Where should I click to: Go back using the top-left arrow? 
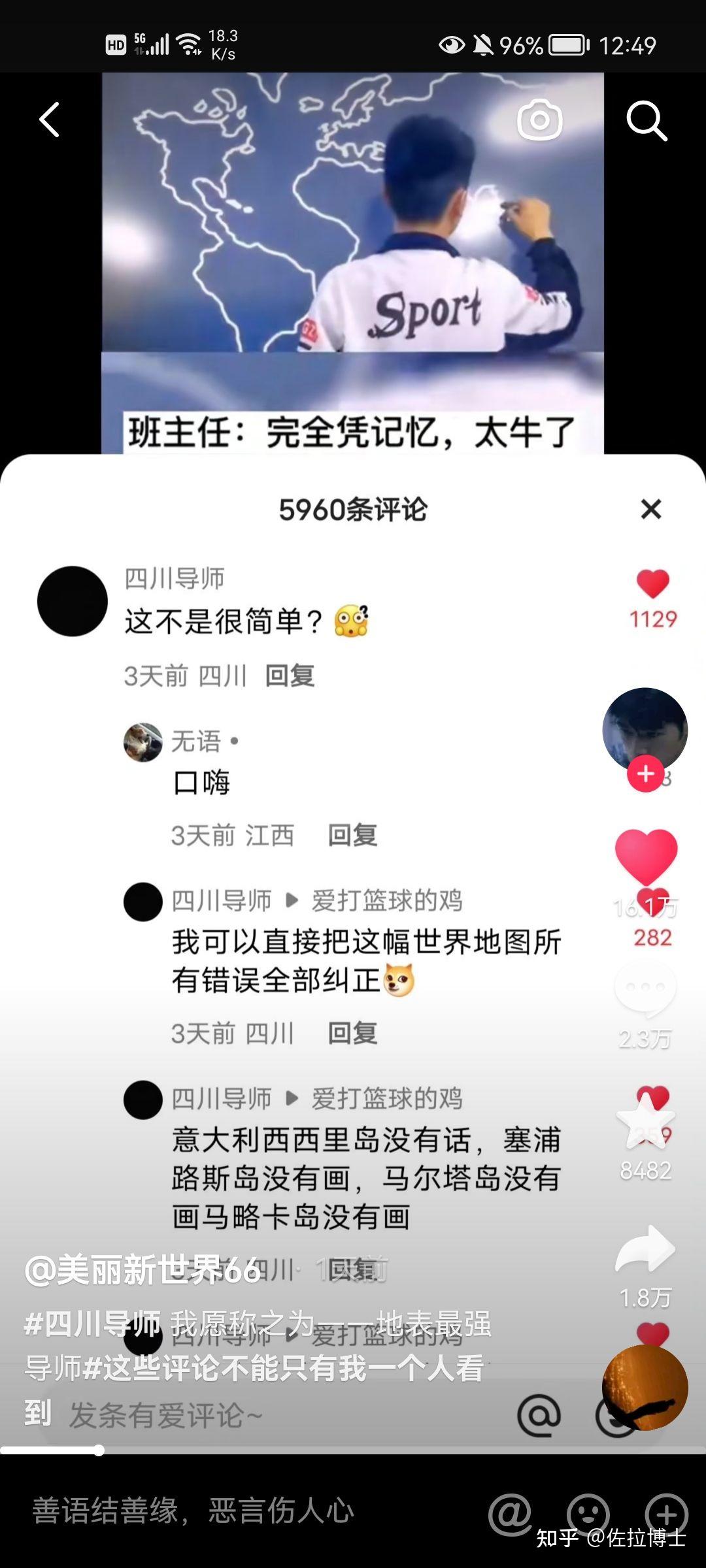pyautogui.click(x=49, y=120)
